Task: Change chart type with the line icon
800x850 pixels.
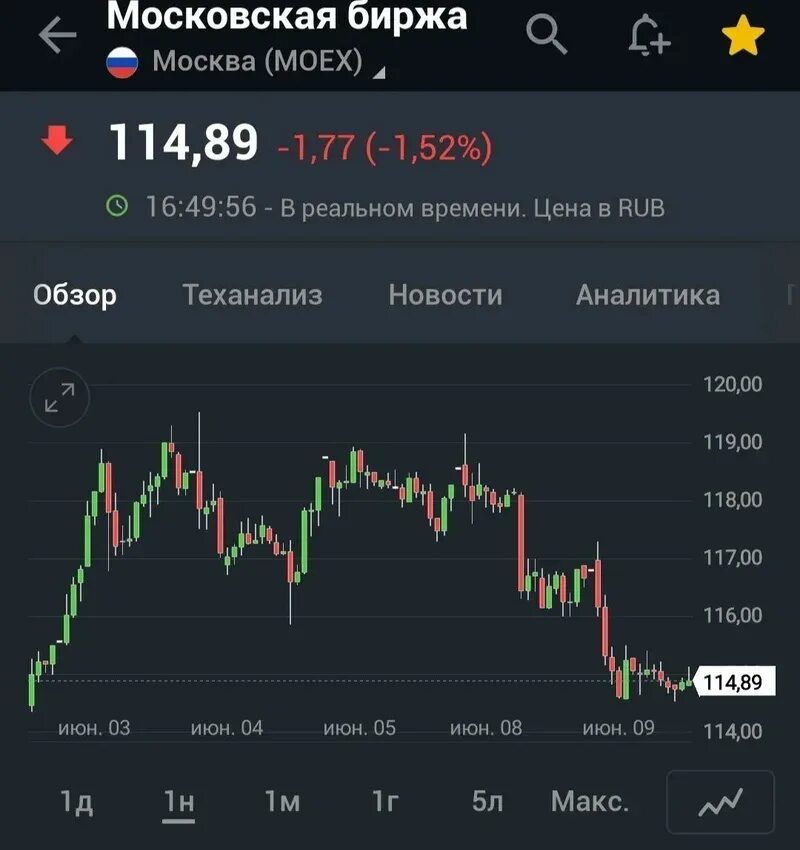Action: tap(720, 802)
